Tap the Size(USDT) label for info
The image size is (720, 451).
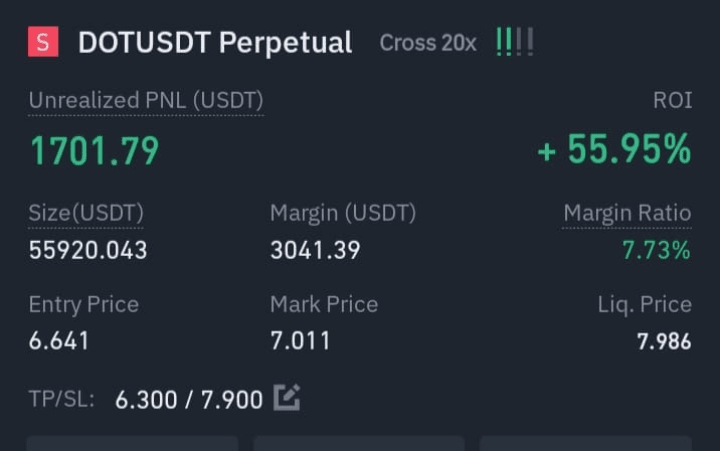(x=86, y=213)
